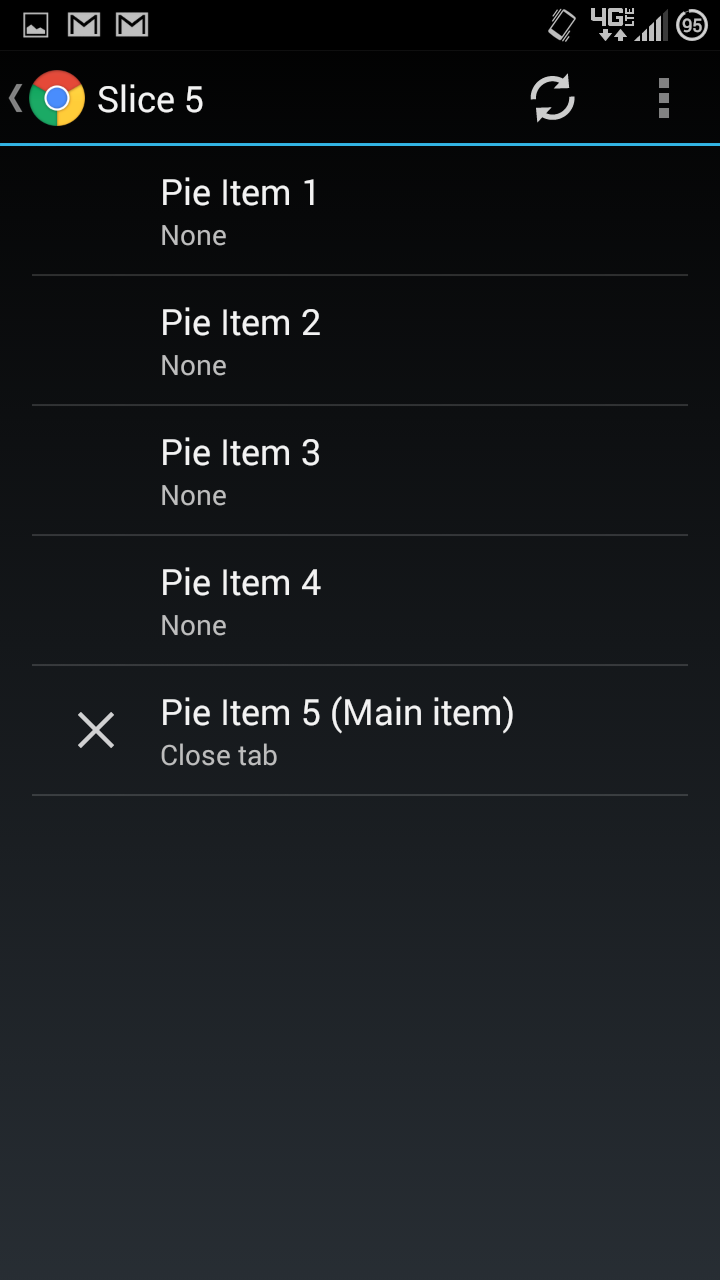Tap the Close tab label under Pie Item 5

click(218, 755)
